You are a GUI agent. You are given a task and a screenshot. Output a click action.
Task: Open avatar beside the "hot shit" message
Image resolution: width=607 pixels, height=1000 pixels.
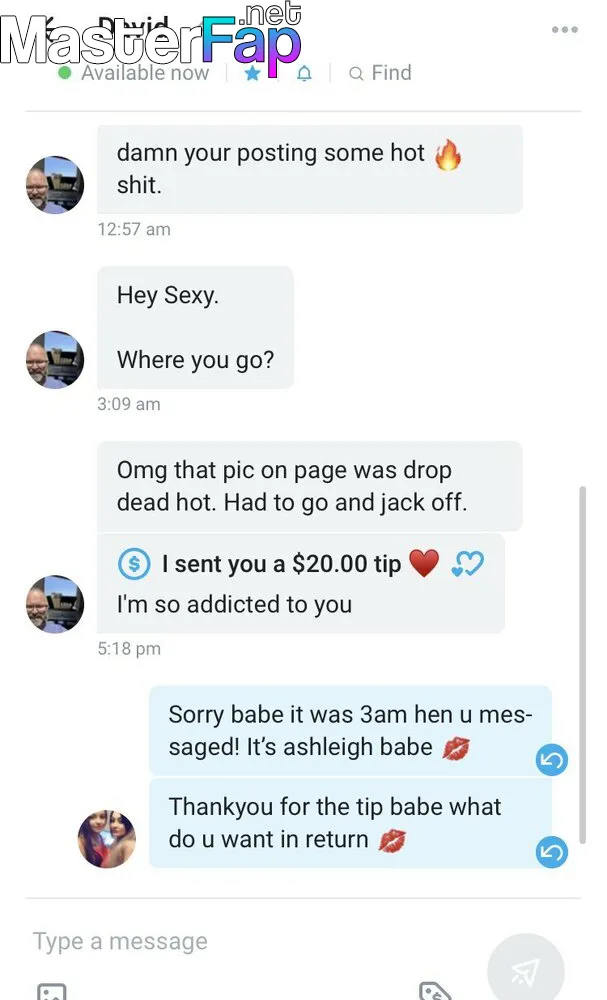pos(55,185)
